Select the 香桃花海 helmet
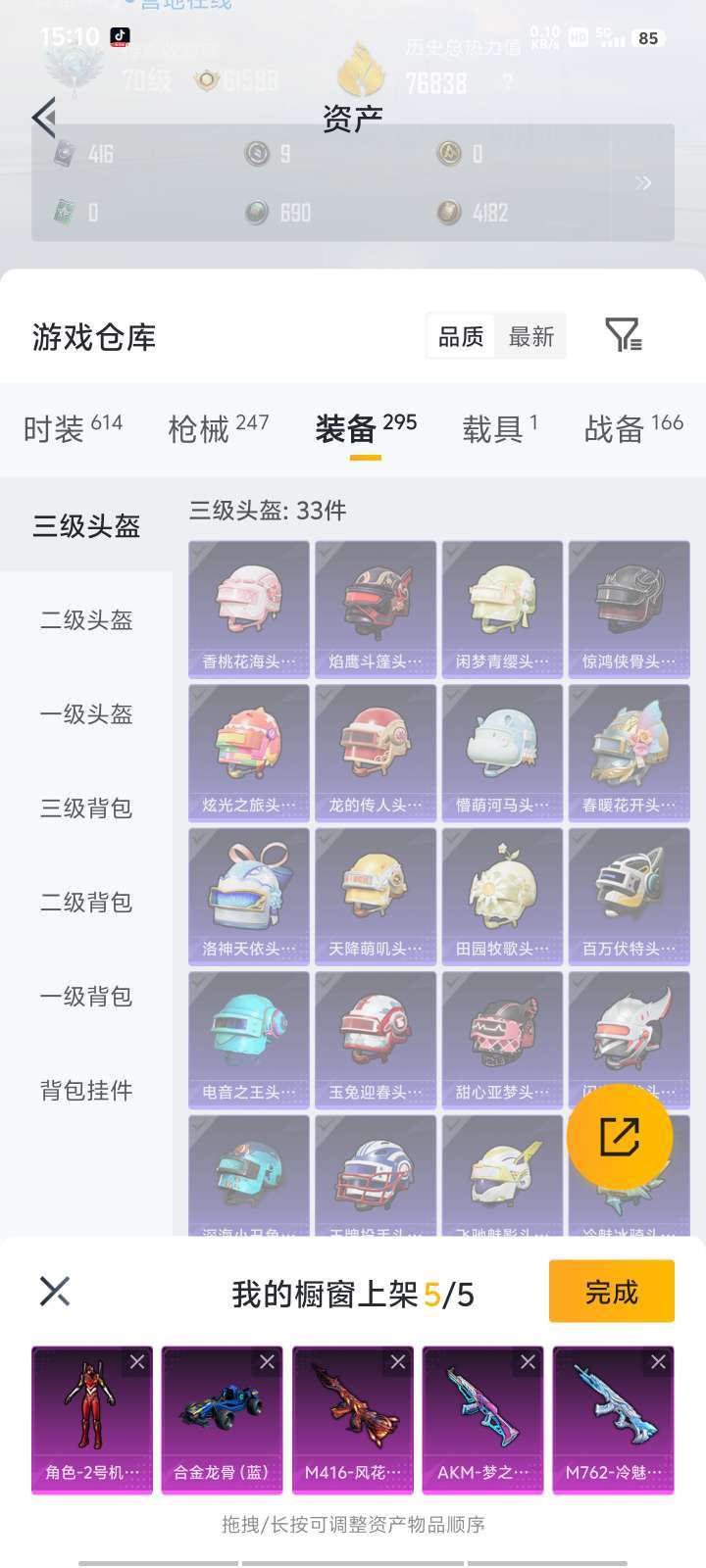Viewport: 706px width, 1568px height. [x=249, y=609]
